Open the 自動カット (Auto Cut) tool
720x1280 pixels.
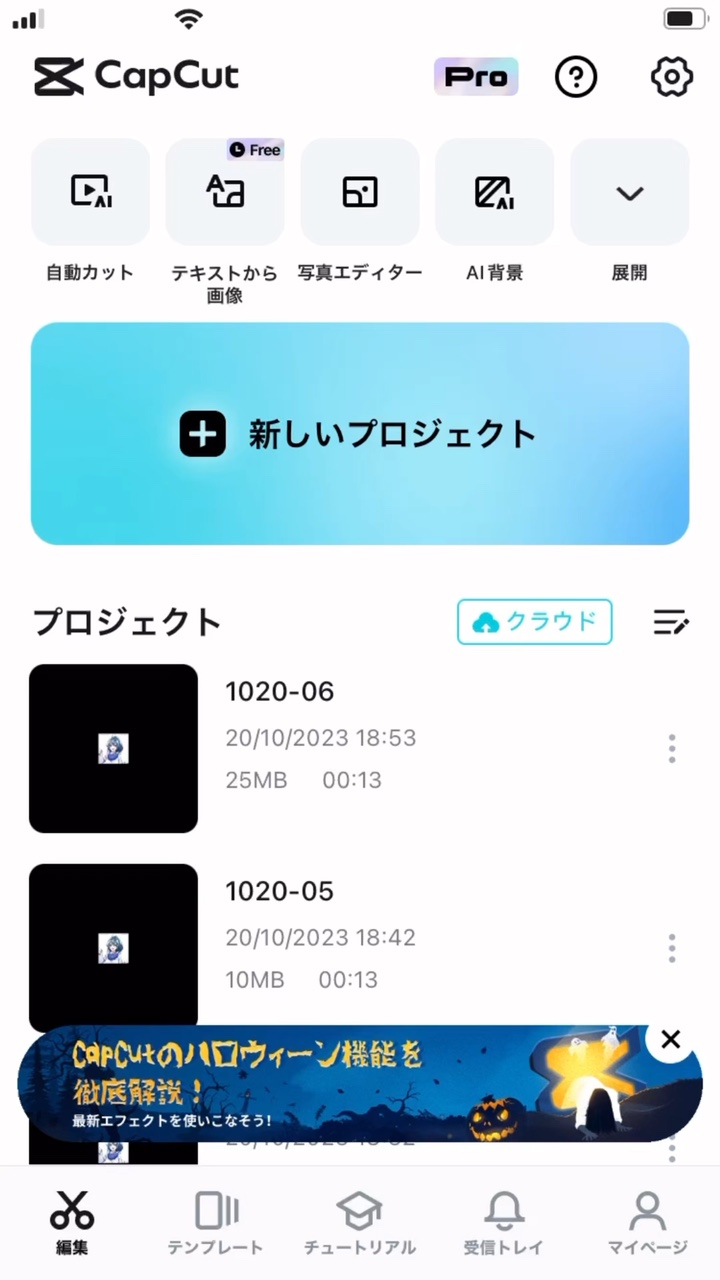coord(89,192)
